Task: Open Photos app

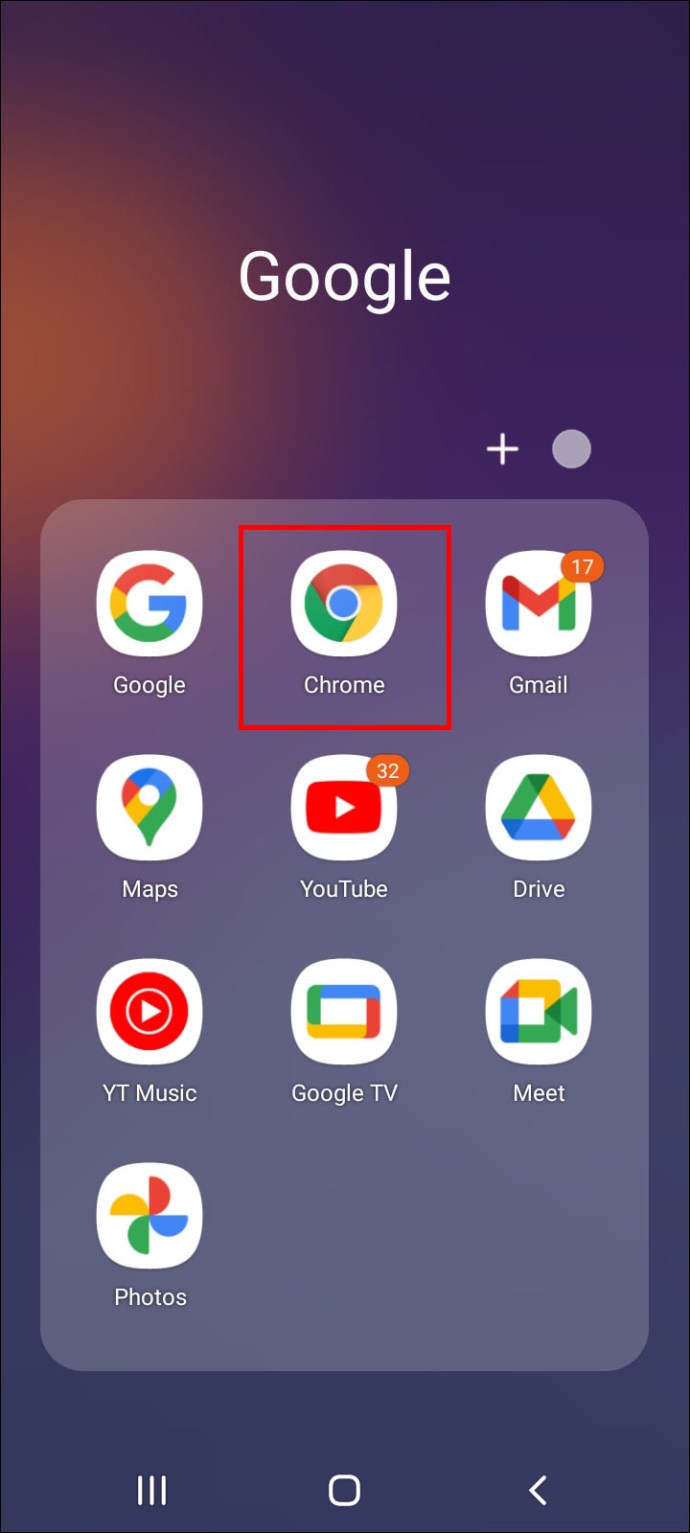Action: click(x=149, y=1216)
